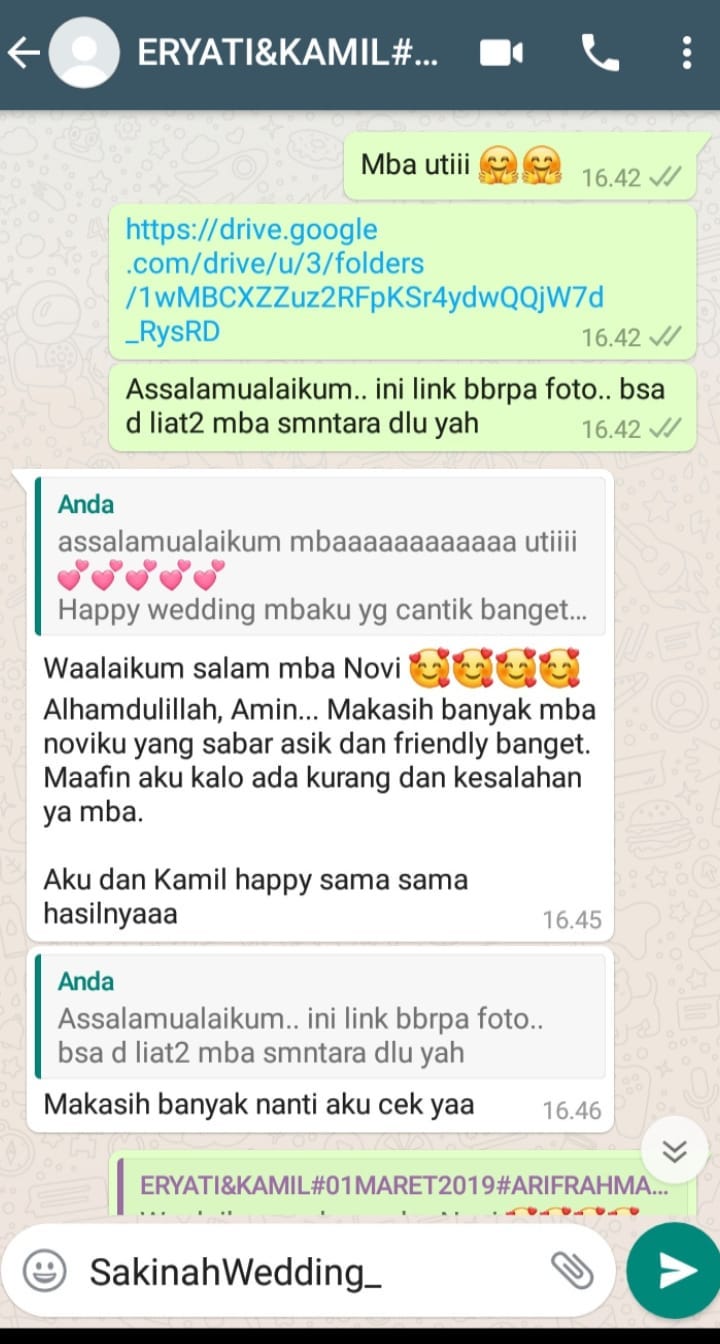The width and height of the screenshot is (720, 1344).
Task: Send the typed message
Action: 674,1270
